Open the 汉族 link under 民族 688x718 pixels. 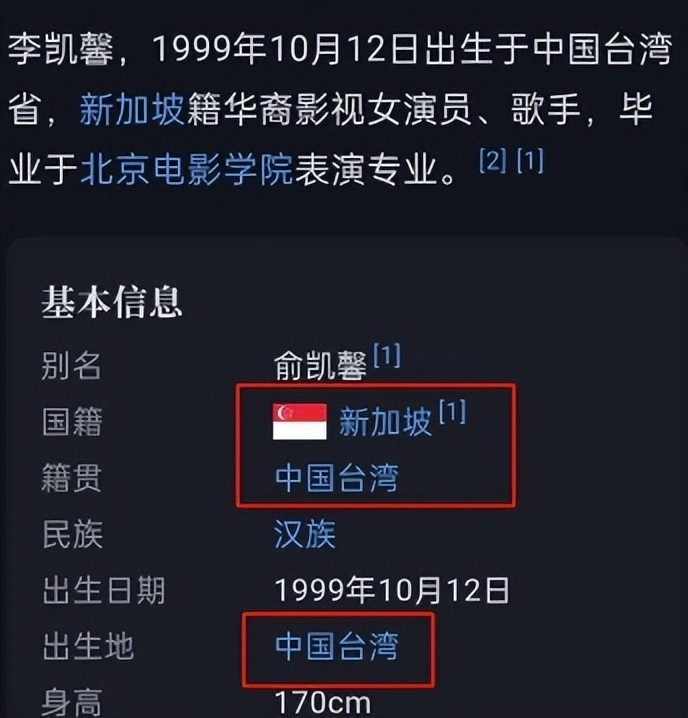click(305, 533)
